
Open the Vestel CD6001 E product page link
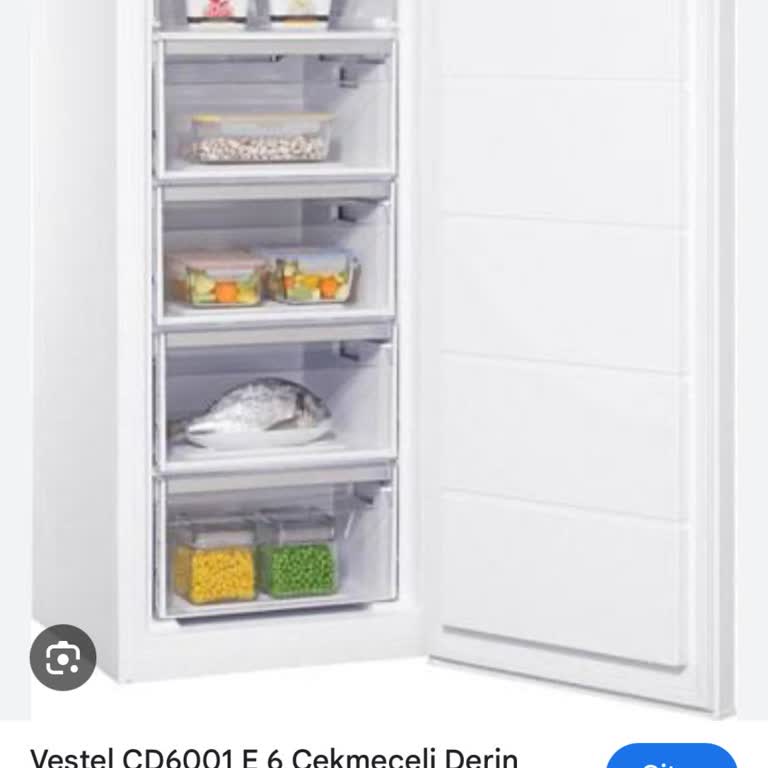tap(275, 756)
